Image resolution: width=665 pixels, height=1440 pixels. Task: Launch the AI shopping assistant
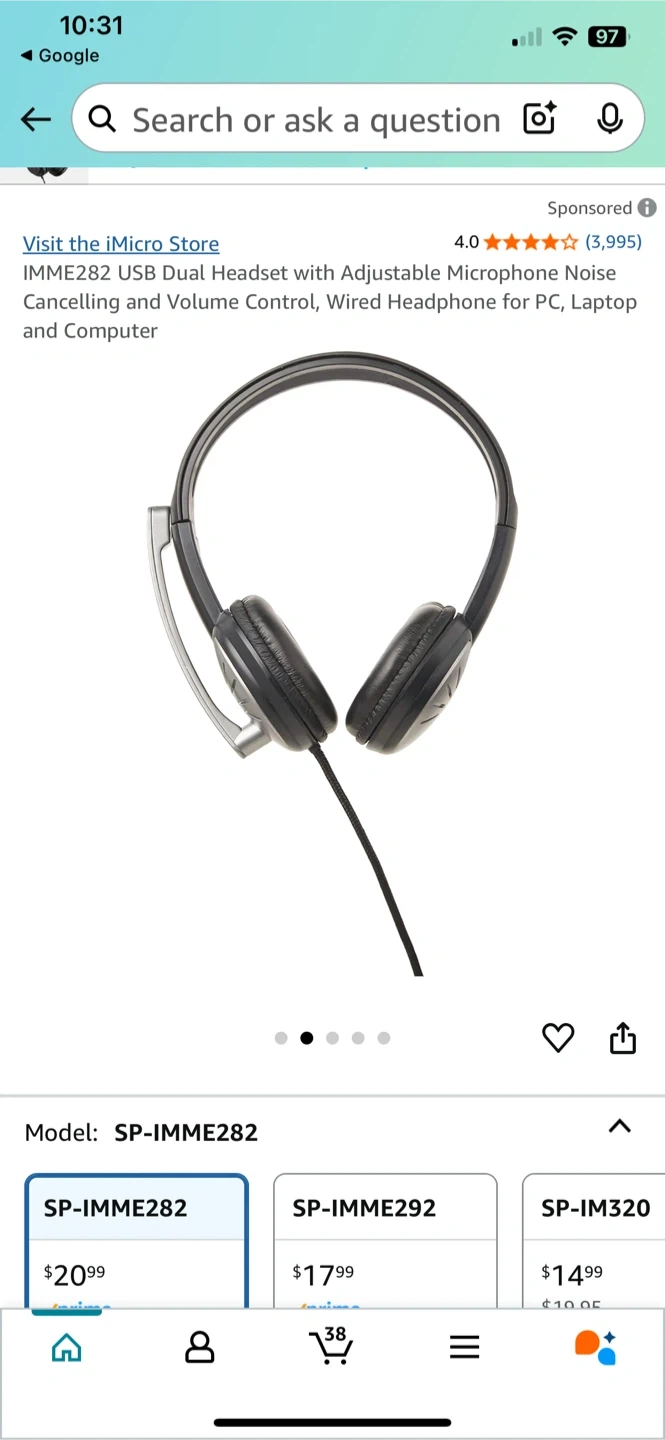(595, 1348)
